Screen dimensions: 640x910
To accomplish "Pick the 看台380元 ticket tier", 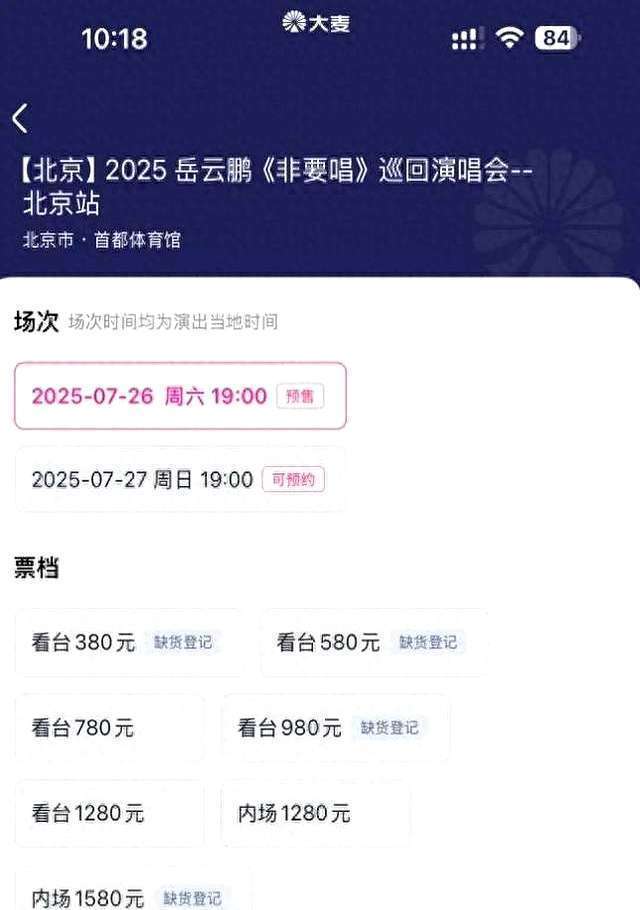I will [x=128, y=643].
